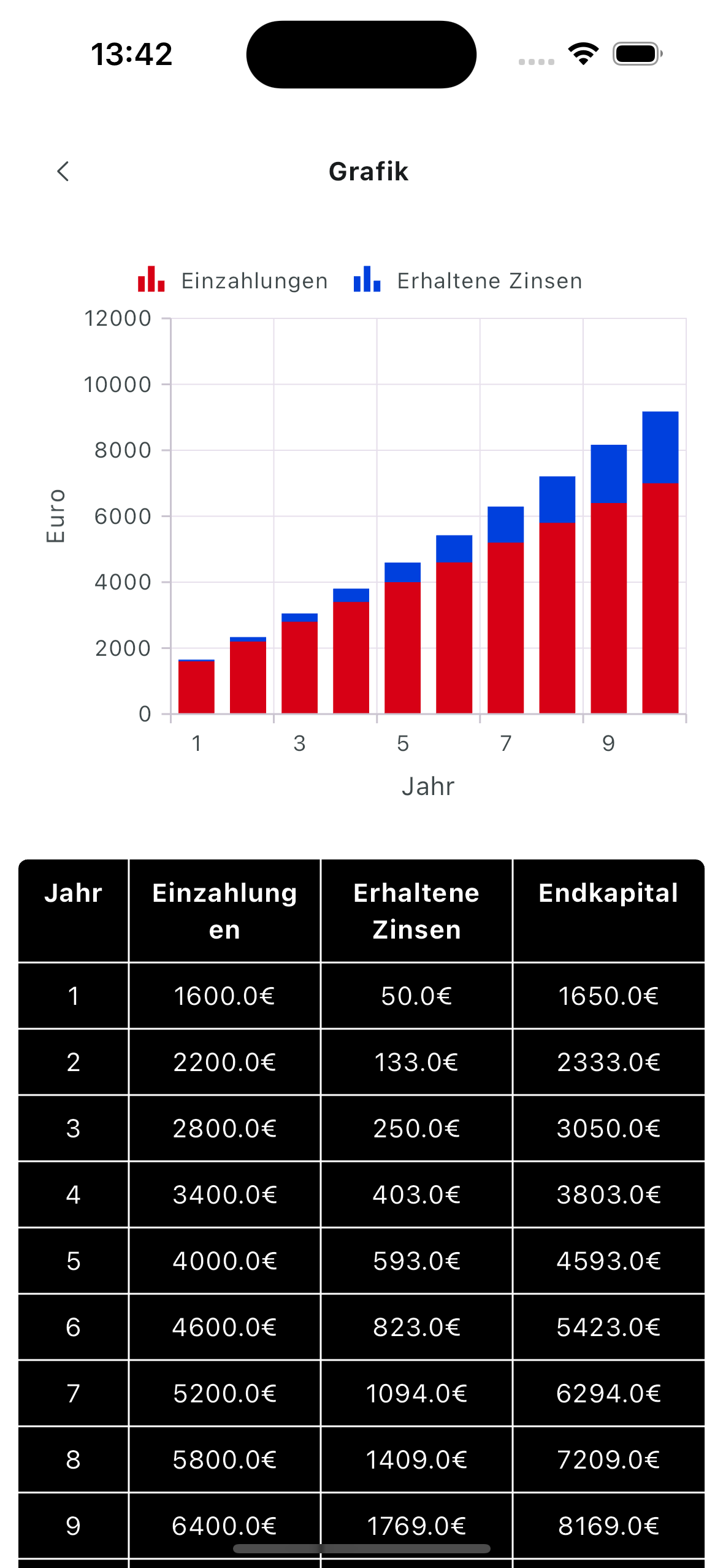Viewport: 723px width, 1568px height.
Task: Toggle the Erhaltene Zinsen series via its legend entry
Action: tap(489, 280)
